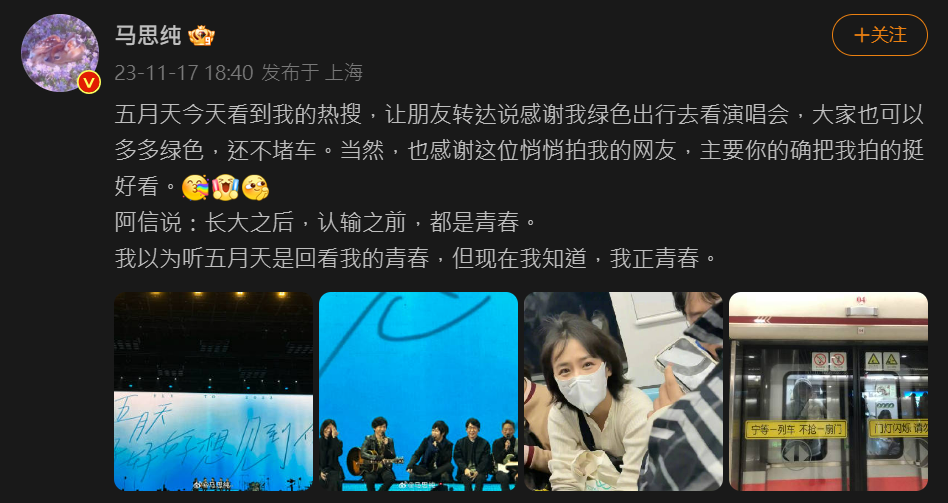Open the concert stage screen photo
Image resolution: width=948 pixels, height=503 pixels.
213,391
